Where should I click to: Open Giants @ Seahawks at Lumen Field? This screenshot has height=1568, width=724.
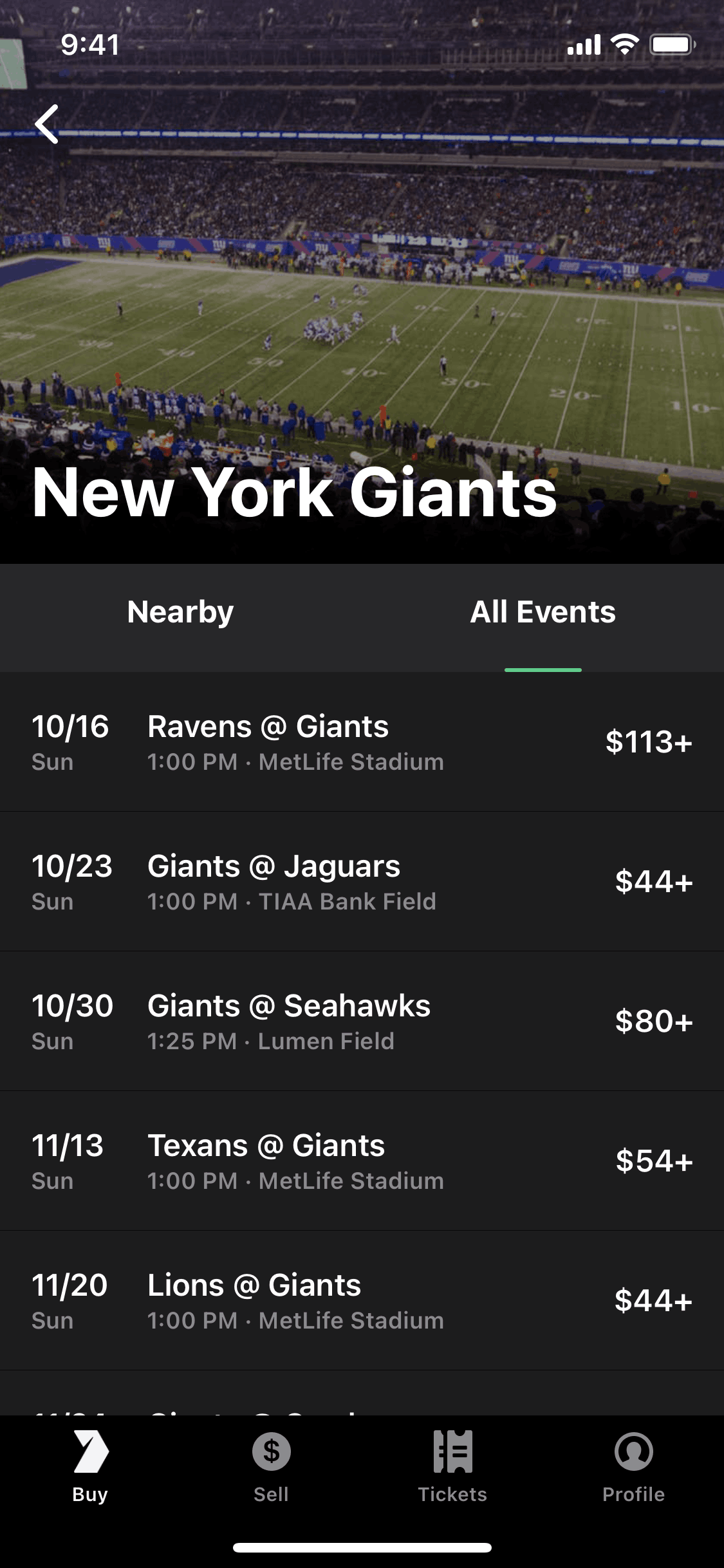pos(362,1022)
